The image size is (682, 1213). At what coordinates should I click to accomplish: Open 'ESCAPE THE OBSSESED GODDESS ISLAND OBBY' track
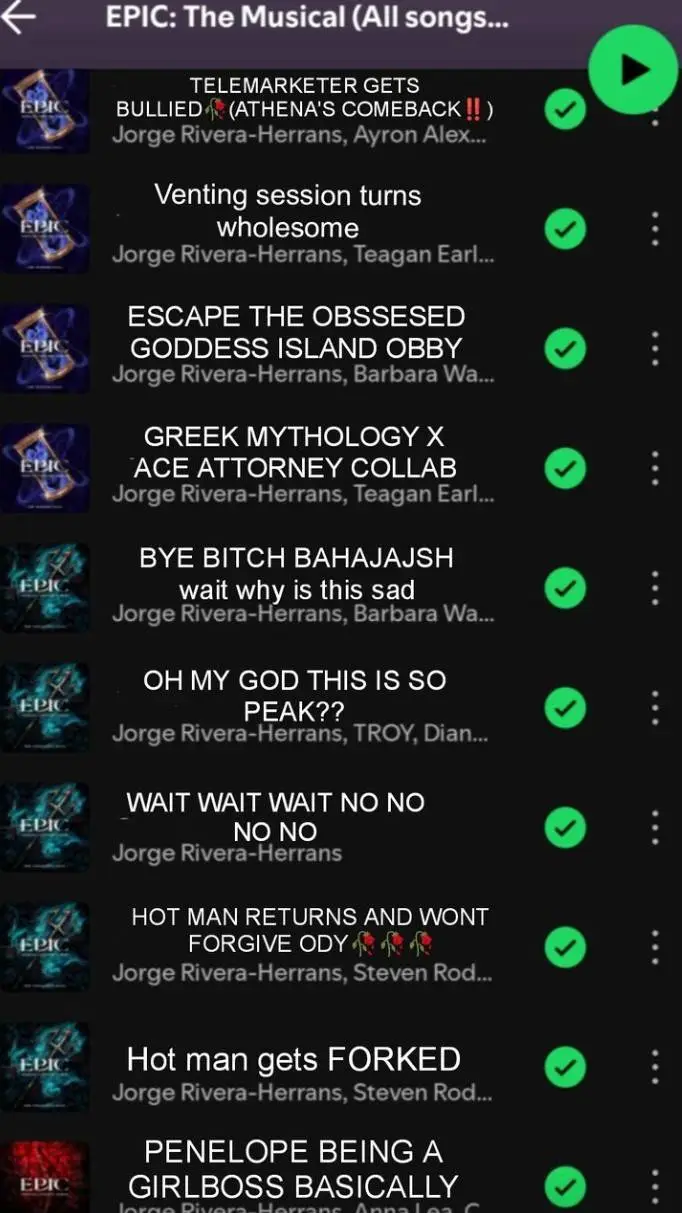[296, 333]
